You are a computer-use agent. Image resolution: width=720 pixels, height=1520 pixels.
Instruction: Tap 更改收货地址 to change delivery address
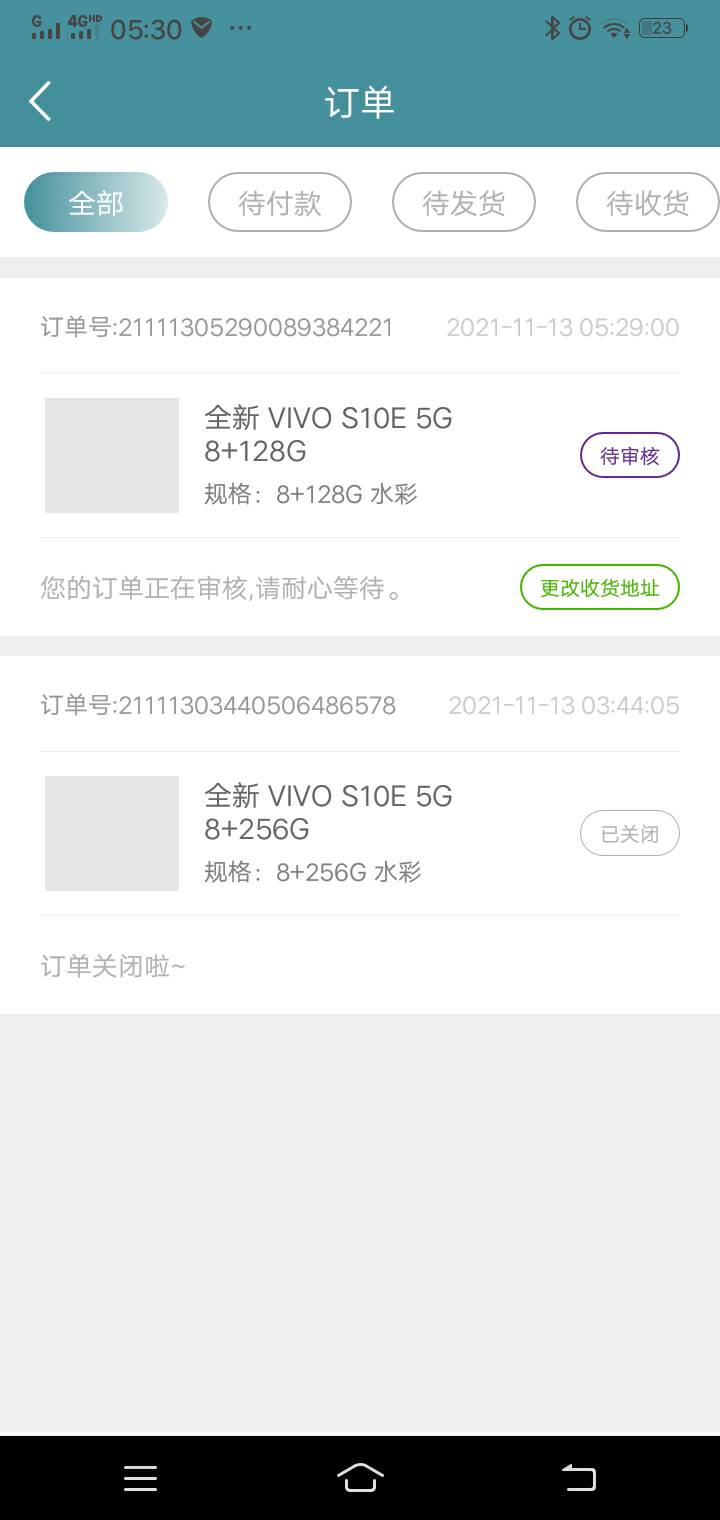[x=600, y=588]
